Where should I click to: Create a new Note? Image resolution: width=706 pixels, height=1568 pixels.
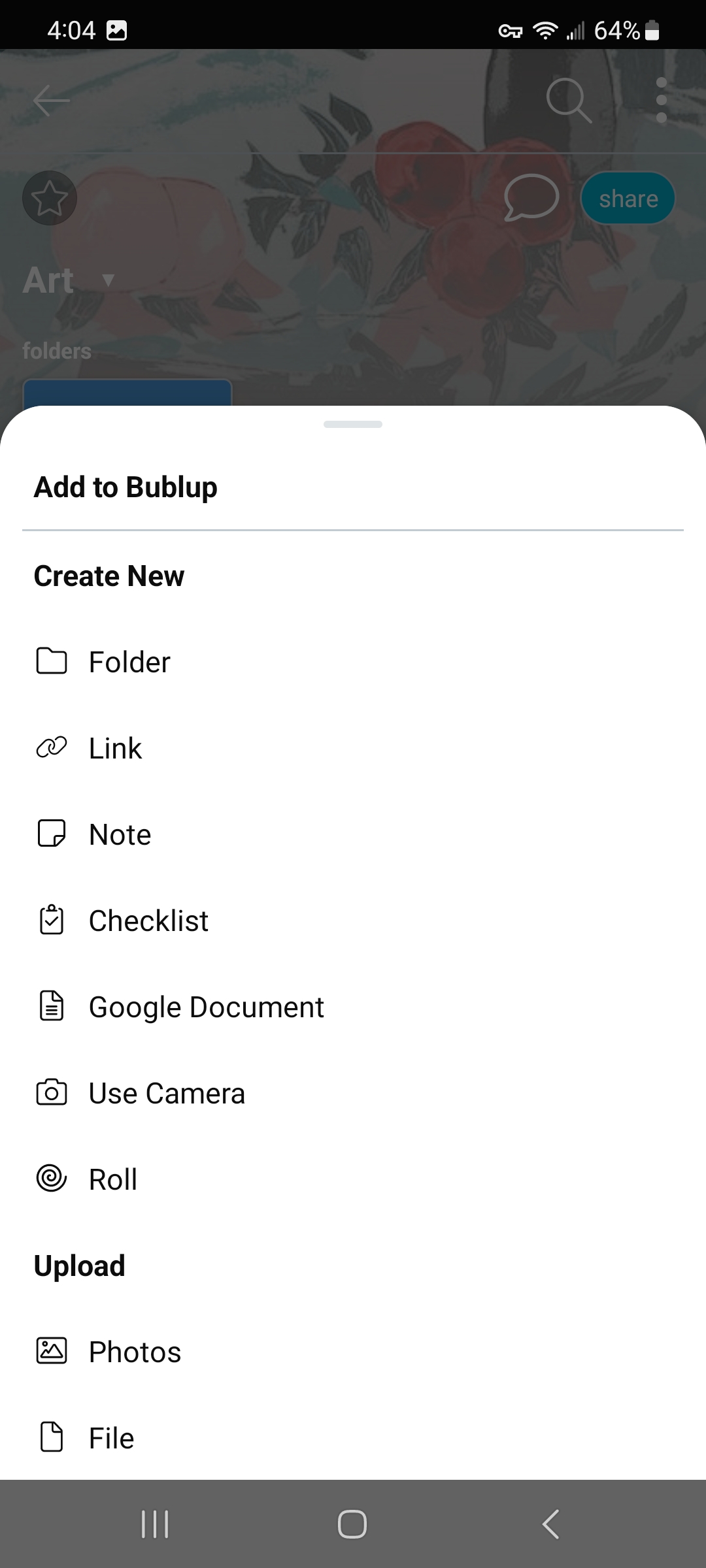353,834
